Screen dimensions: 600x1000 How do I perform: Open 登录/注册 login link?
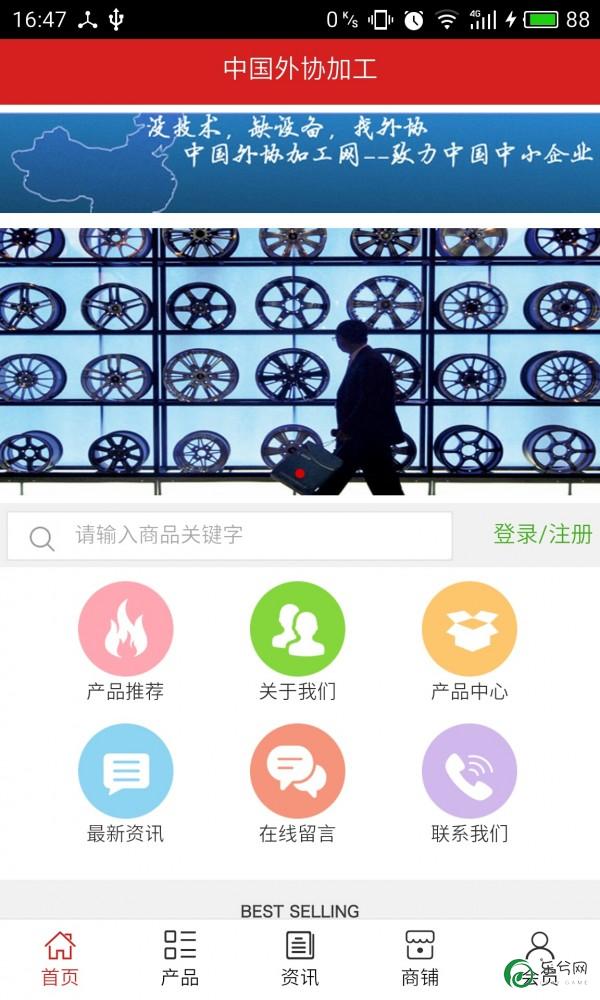542,534
